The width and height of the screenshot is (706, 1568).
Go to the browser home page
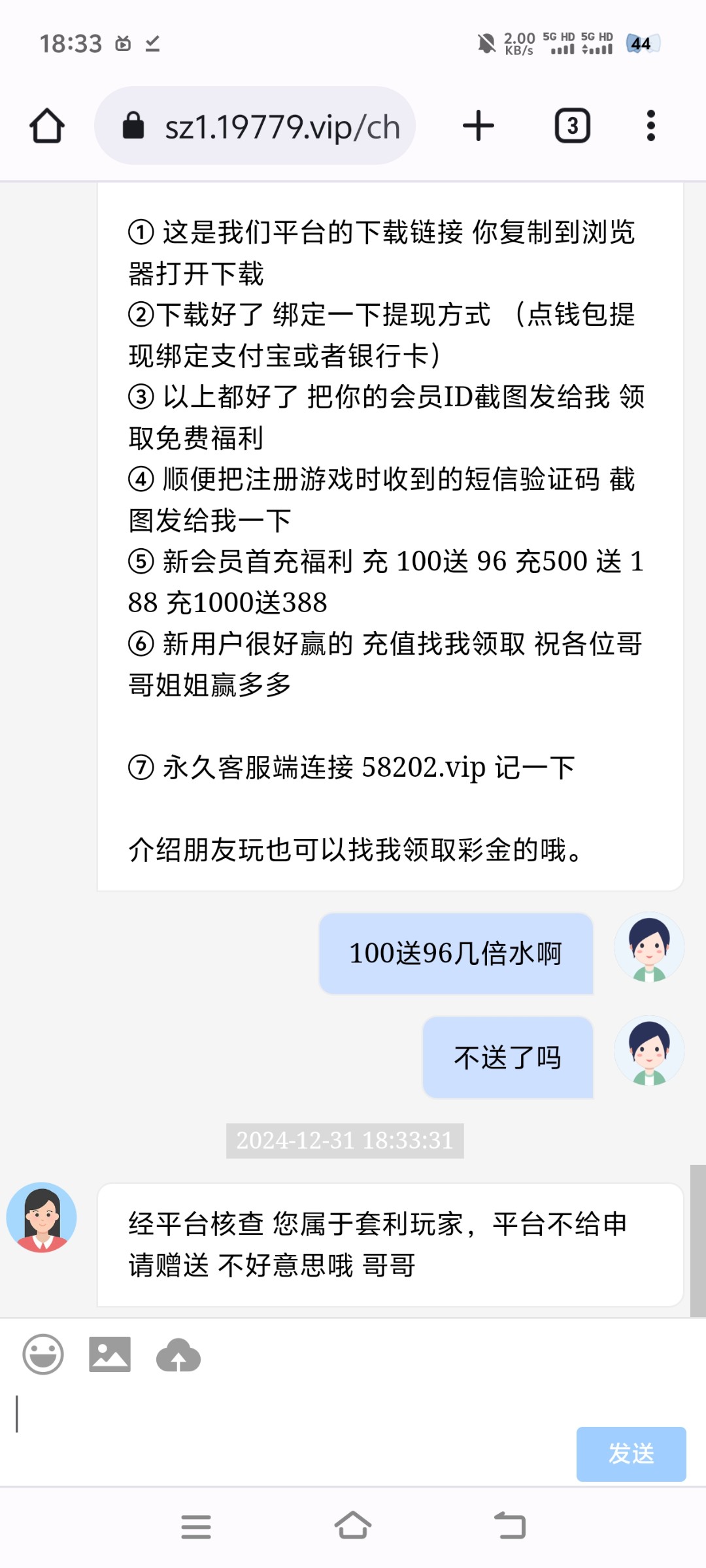(x=47, y=125)
